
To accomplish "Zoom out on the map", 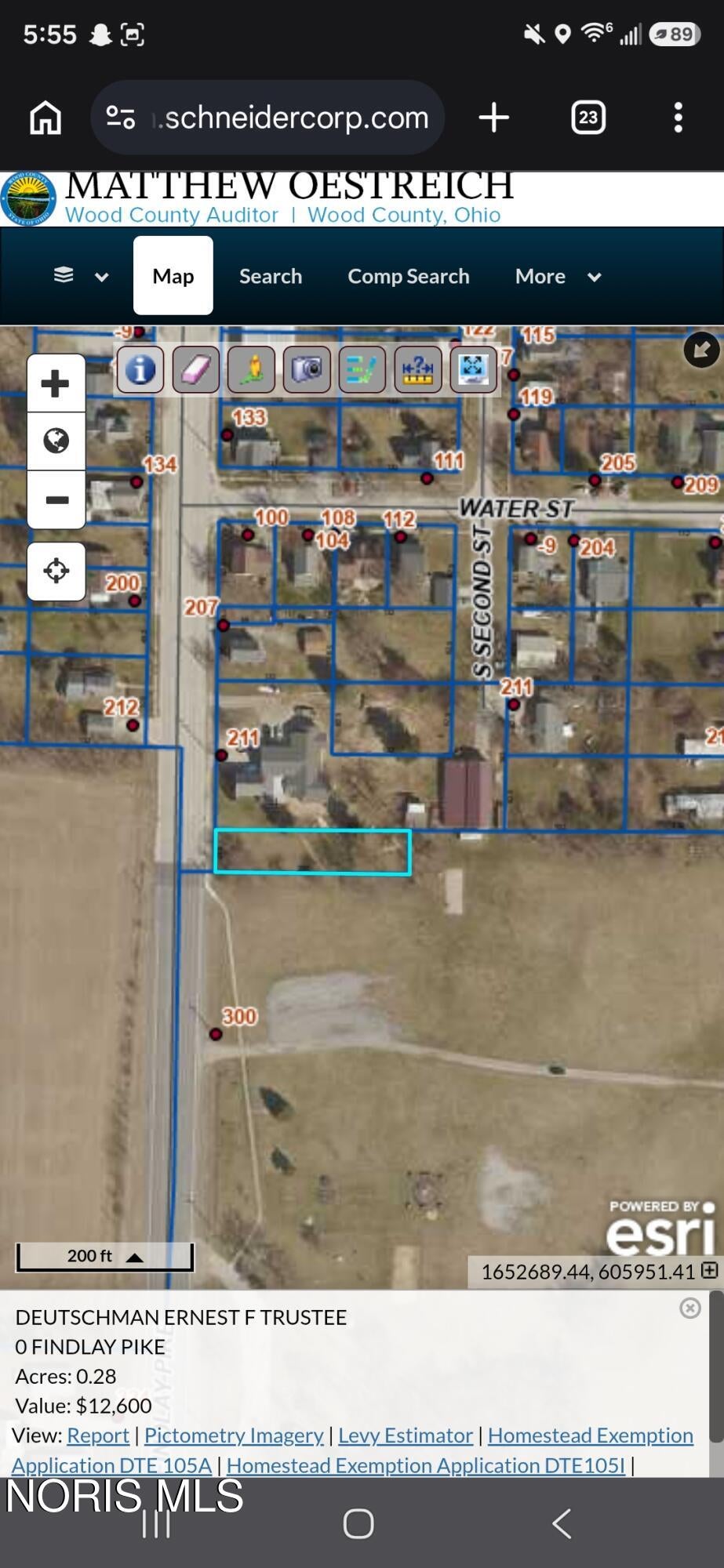I will (56, 499).
